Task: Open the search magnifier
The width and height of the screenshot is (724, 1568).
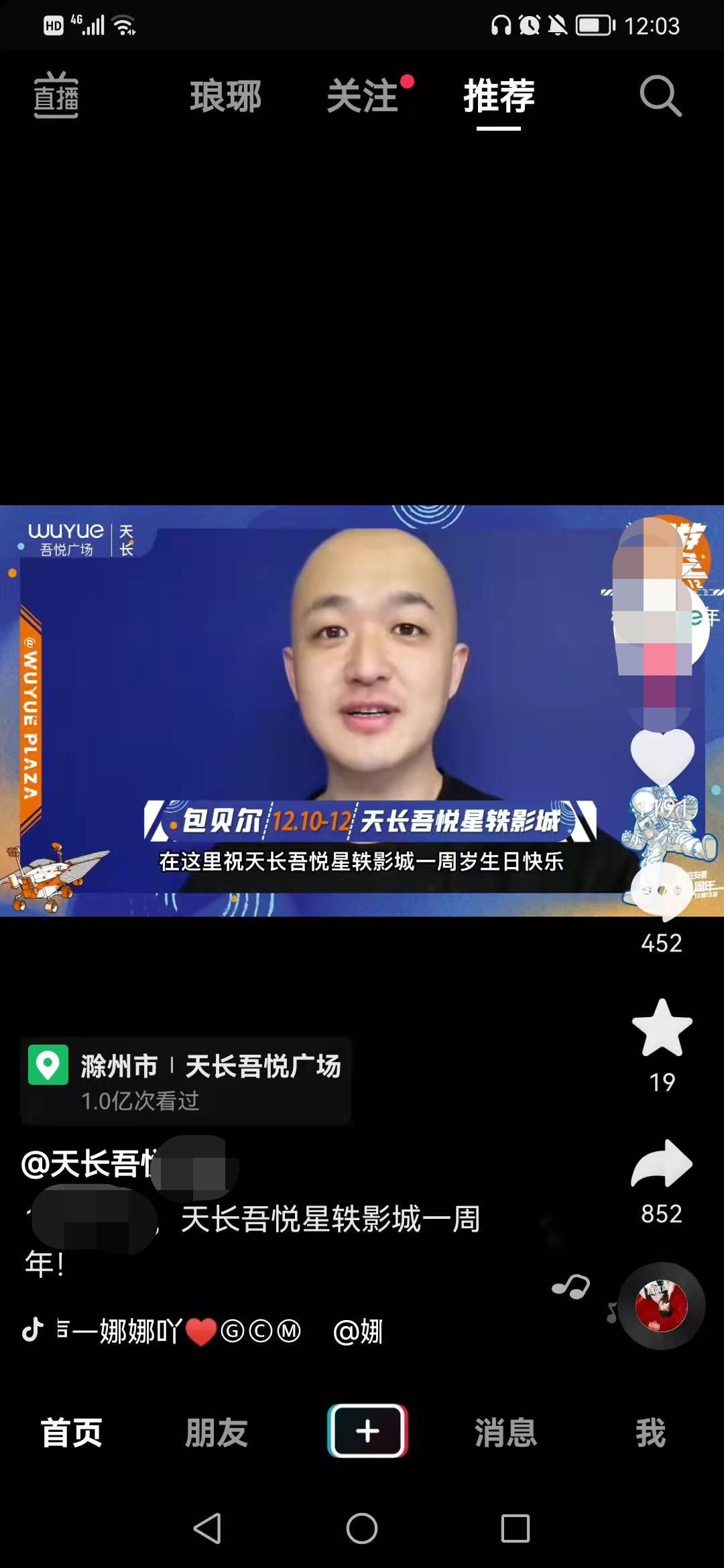Action: (x=660, y=96)
